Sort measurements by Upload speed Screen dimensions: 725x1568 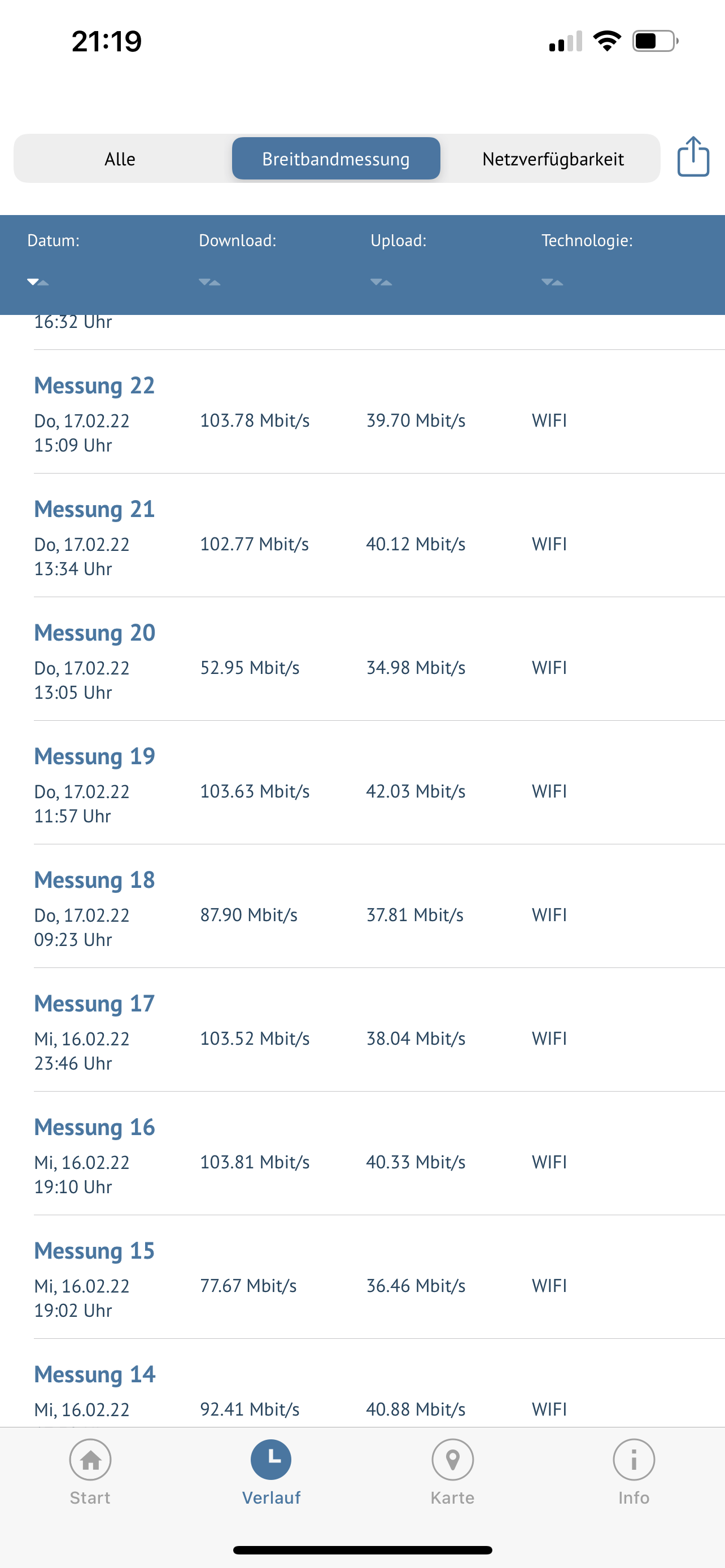pos(382,282)
